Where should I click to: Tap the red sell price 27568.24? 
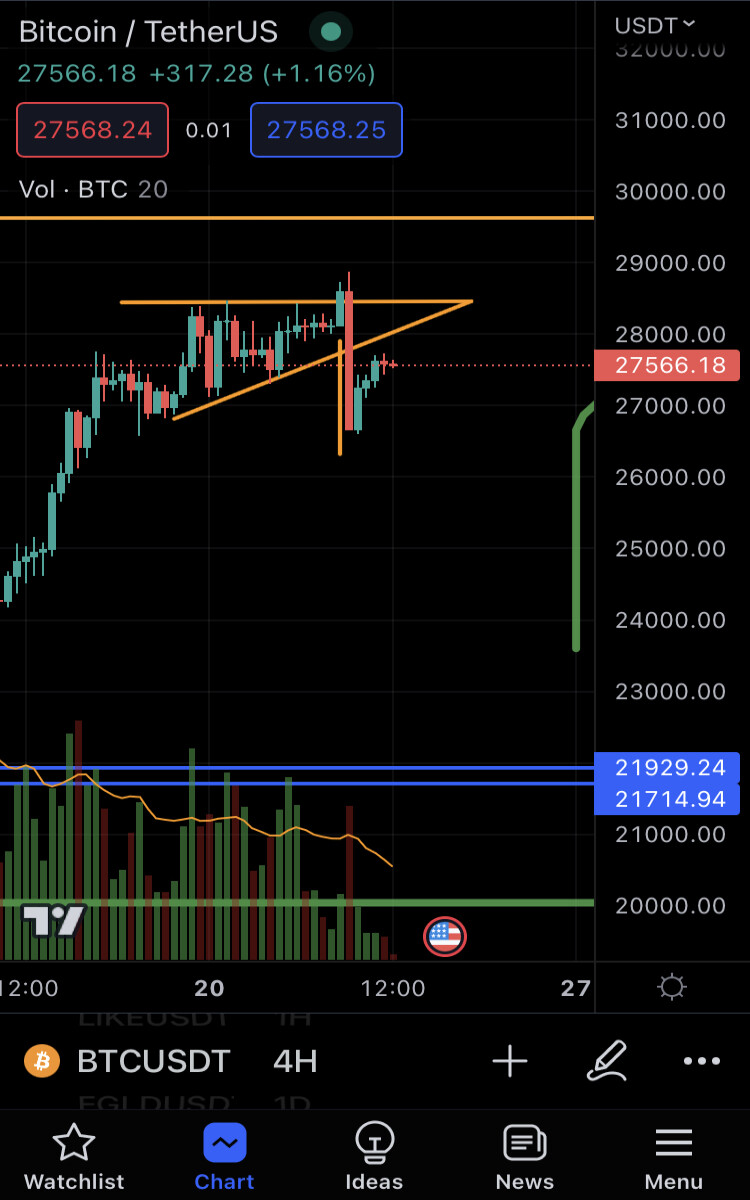(x=92, y=130)
